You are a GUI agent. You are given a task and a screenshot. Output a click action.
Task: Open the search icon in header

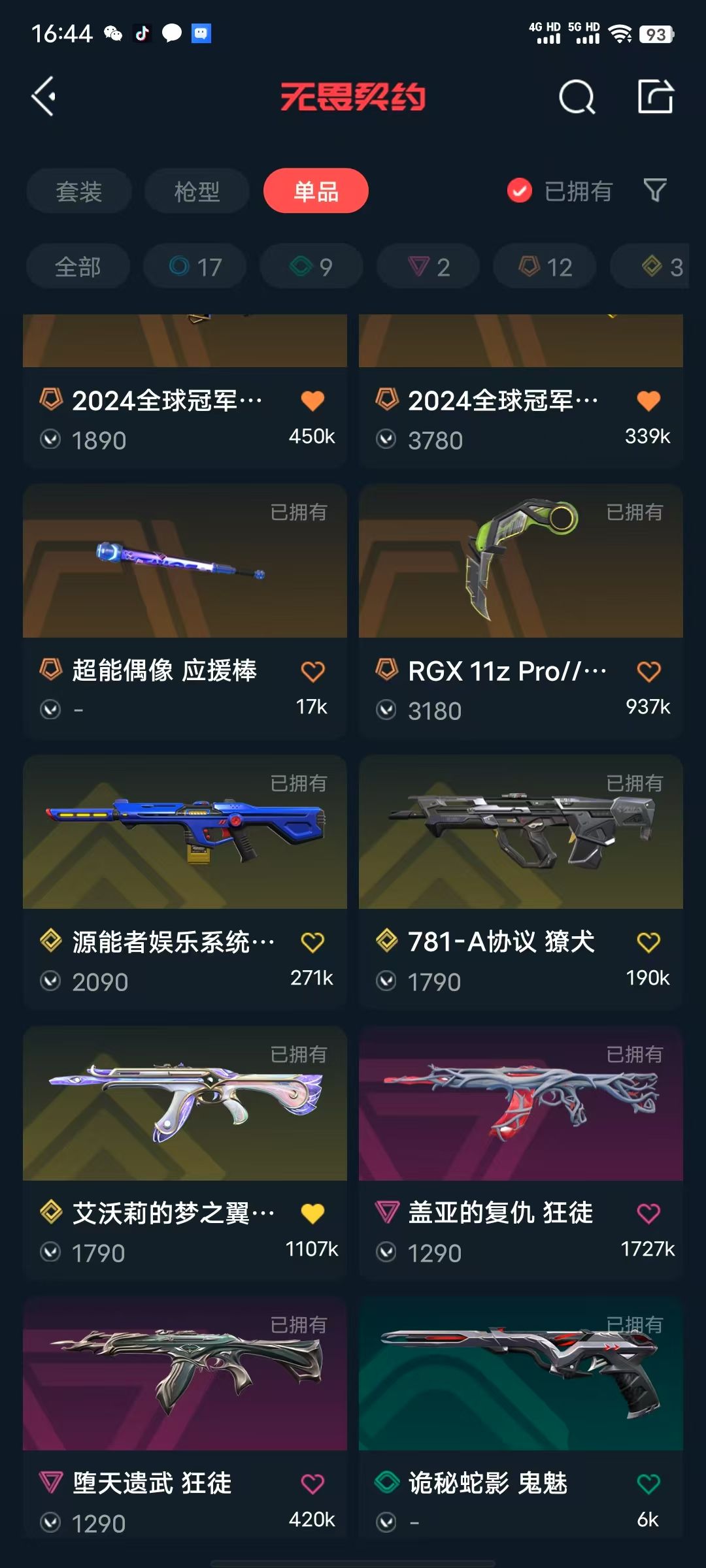coord(577,97)
